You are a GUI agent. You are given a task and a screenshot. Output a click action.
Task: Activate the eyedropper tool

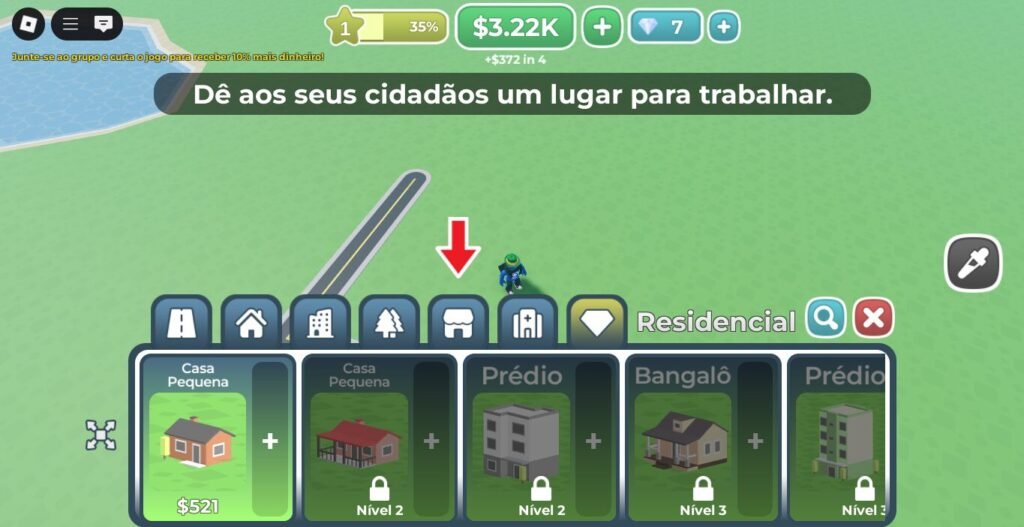[972, 264]
